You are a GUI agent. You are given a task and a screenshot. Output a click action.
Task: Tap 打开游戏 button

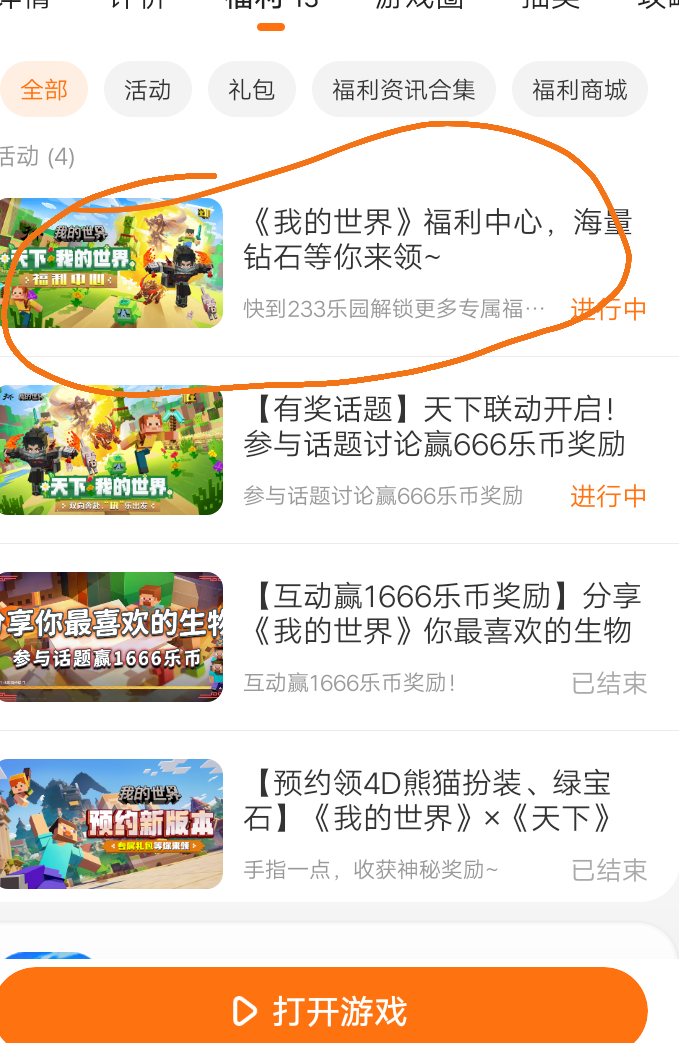coord(324,1010)
